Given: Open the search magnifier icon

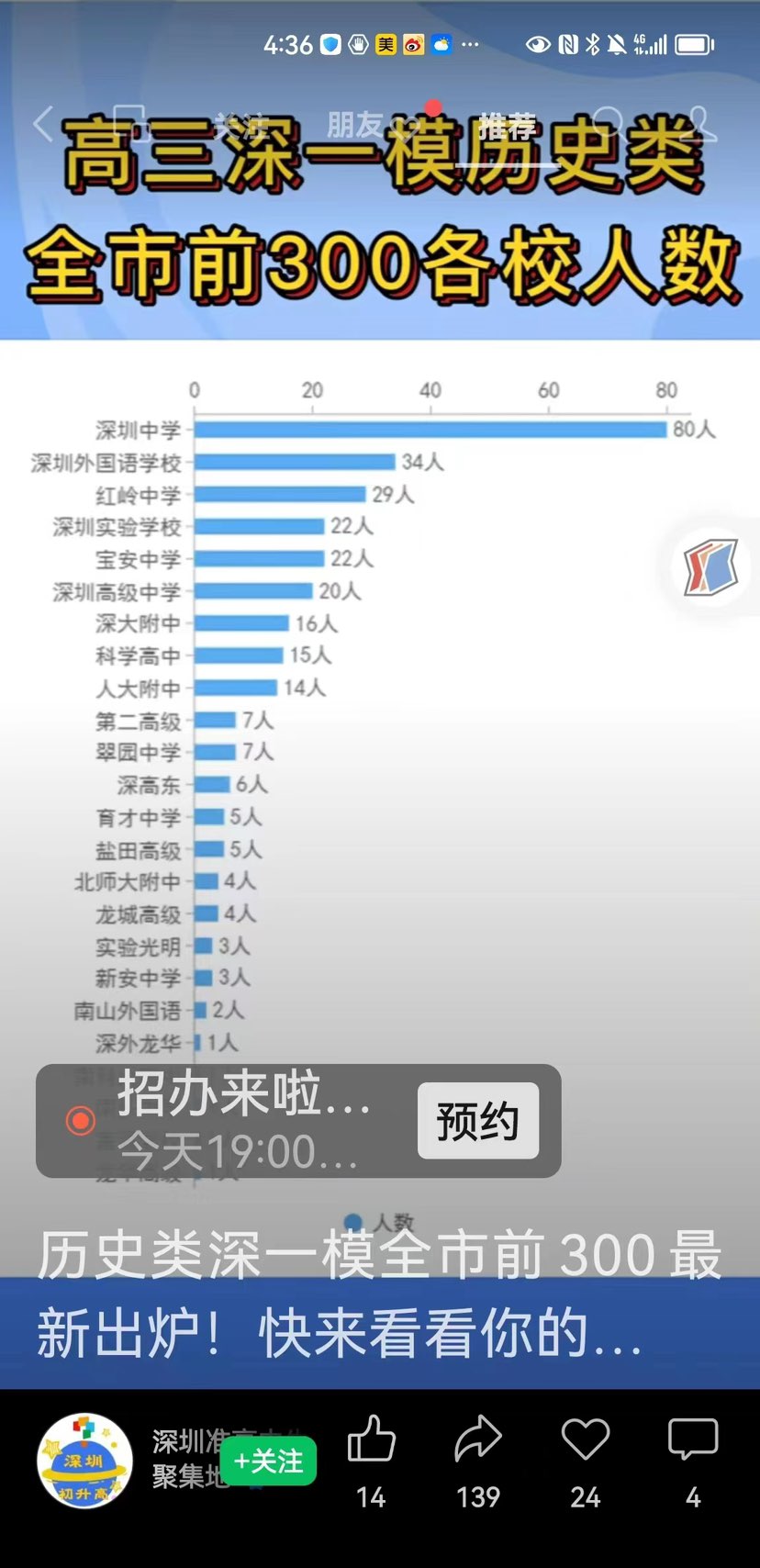Looking at the screenshot, I should 609,124.
